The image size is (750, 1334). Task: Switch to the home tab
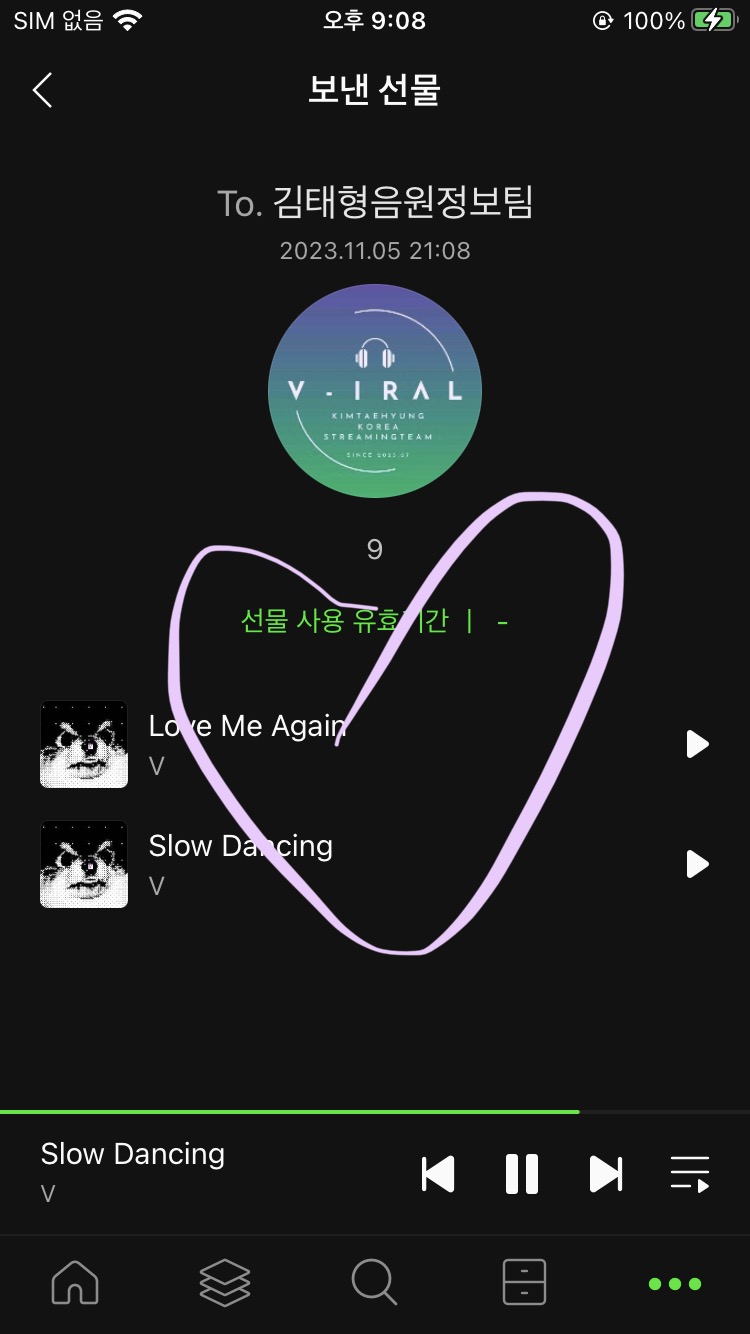point(75,1283)
